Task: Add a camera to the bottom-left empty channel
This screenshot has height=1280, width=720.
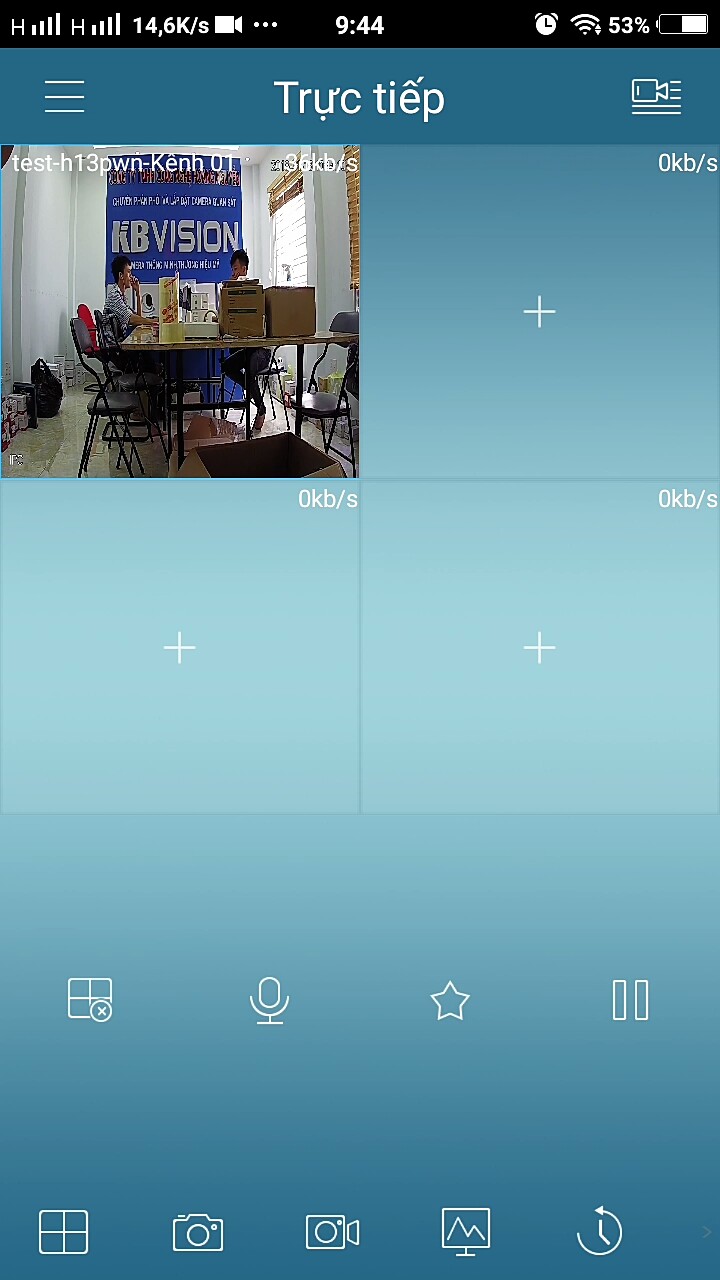Action: 179,648
